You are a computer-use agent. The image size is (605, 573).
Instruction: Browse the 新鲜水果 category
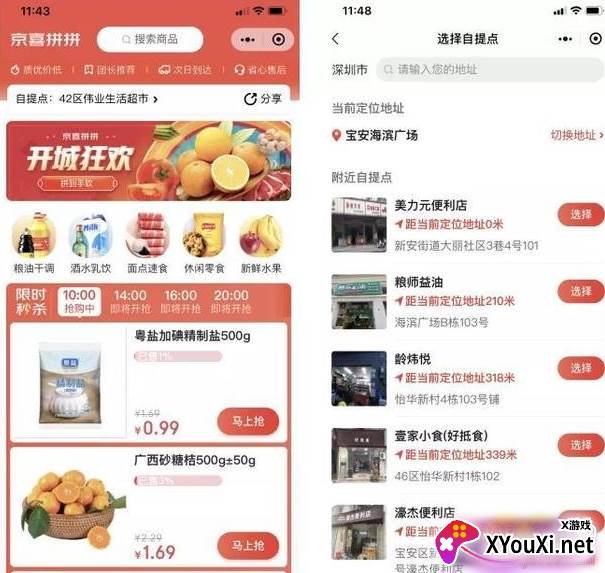pyautogui.click(x=261, y=244)
